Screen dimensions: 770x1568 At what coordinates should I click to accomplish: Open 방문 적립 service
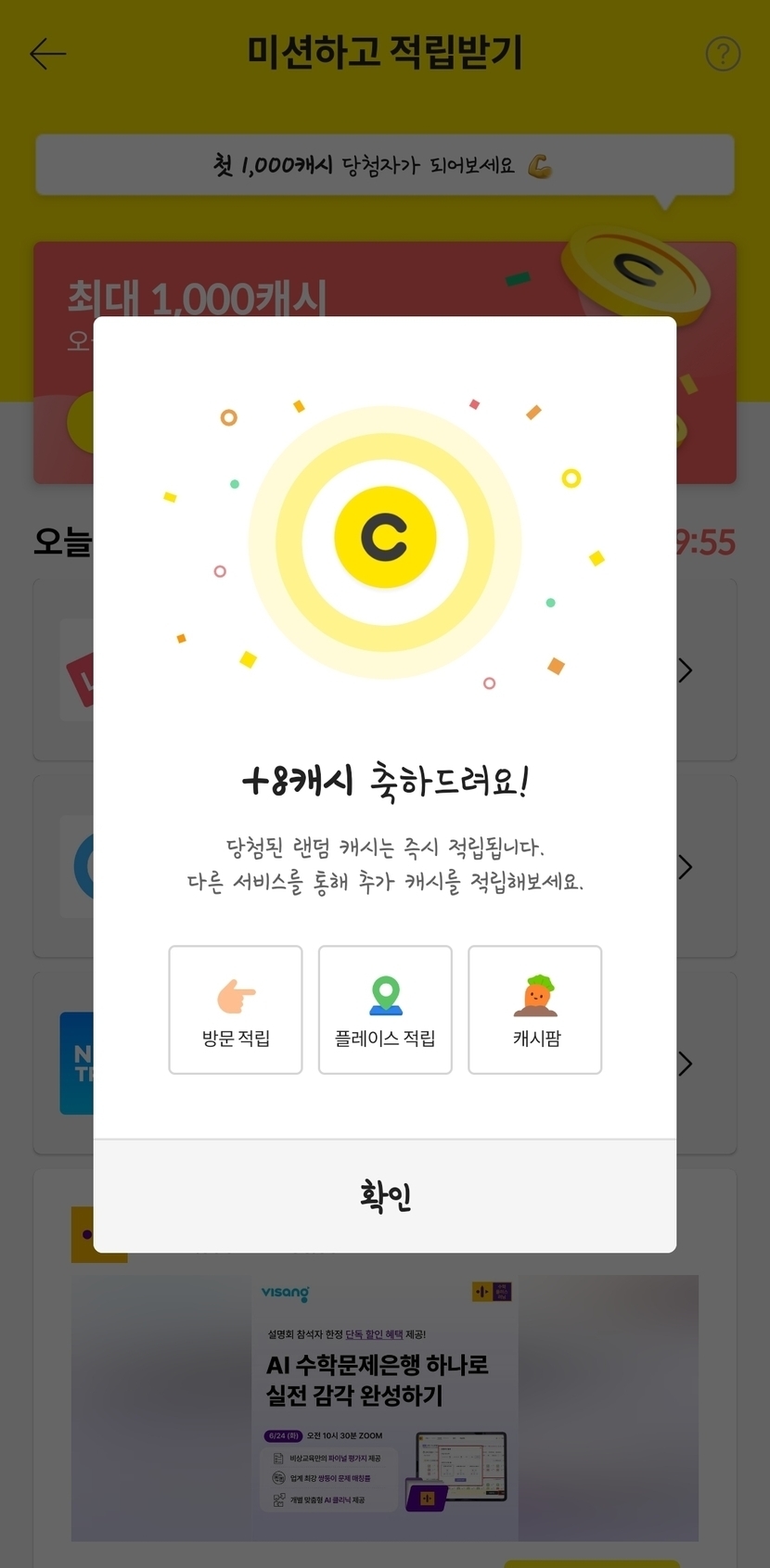click(x=236, y=1010)
